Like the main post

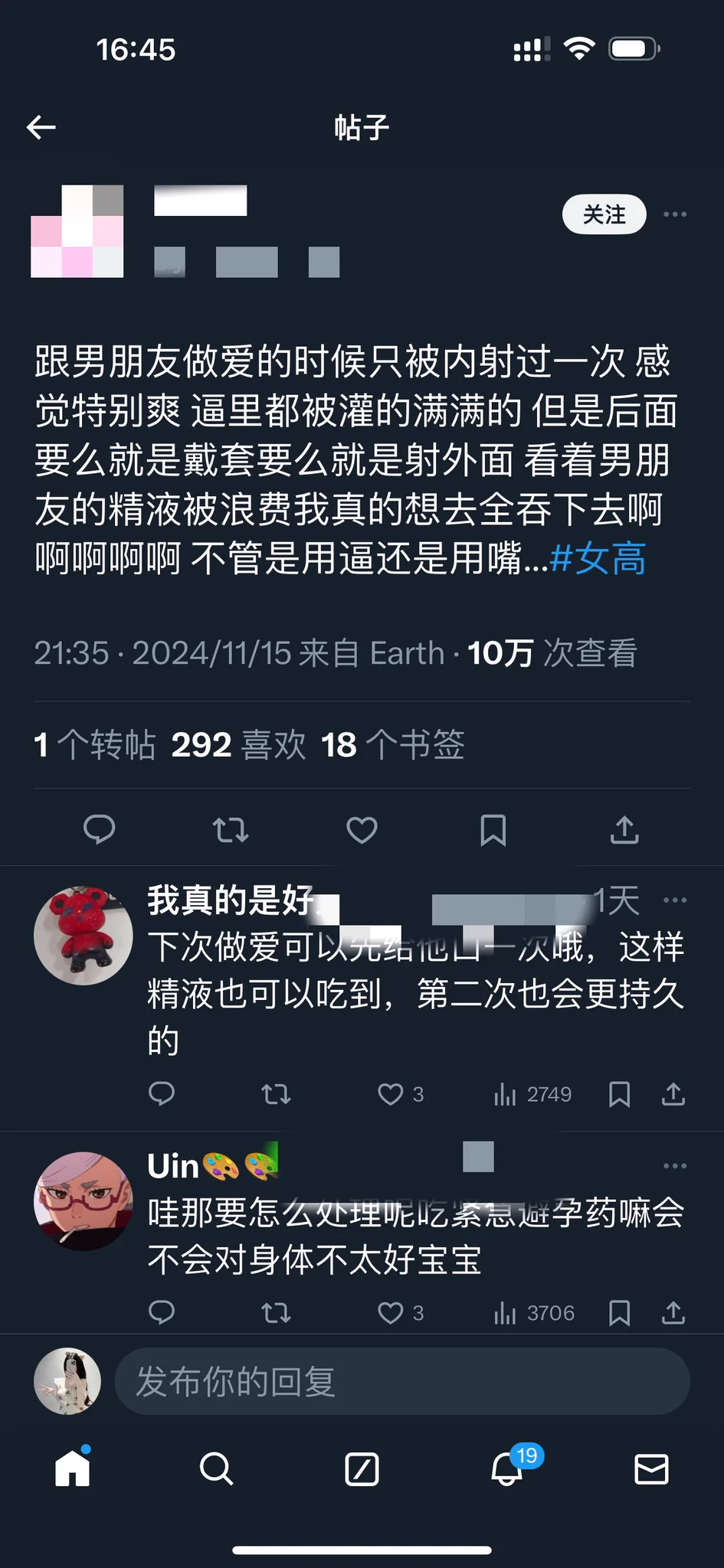point(362,829)
